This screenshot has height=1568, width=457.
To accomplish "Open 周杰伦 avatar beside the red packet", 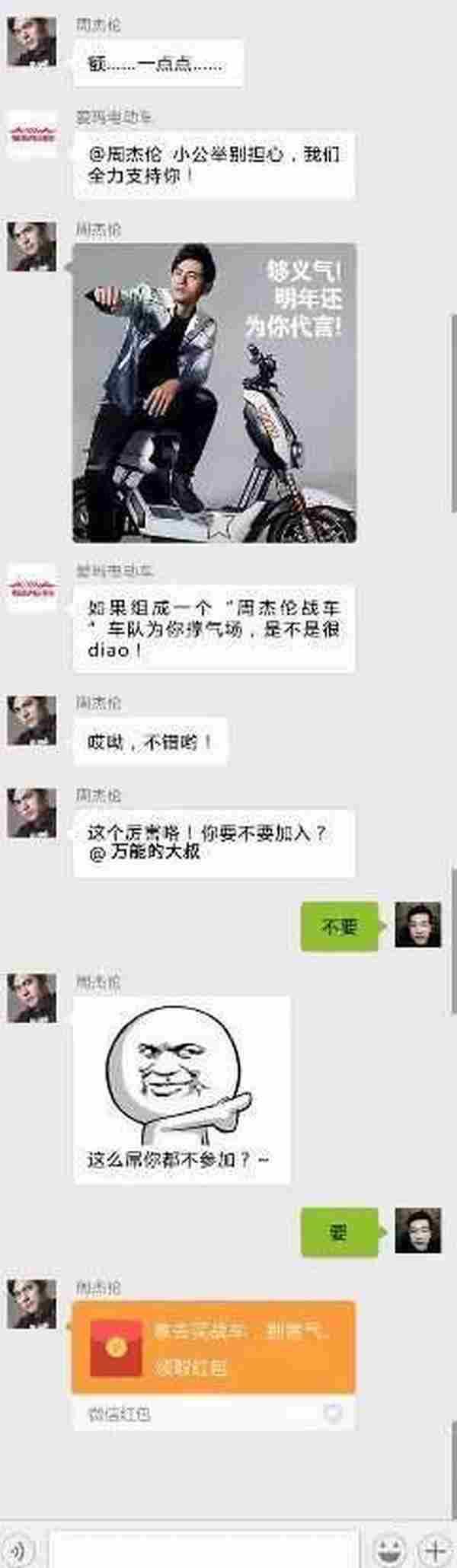I will point(31,1304).
